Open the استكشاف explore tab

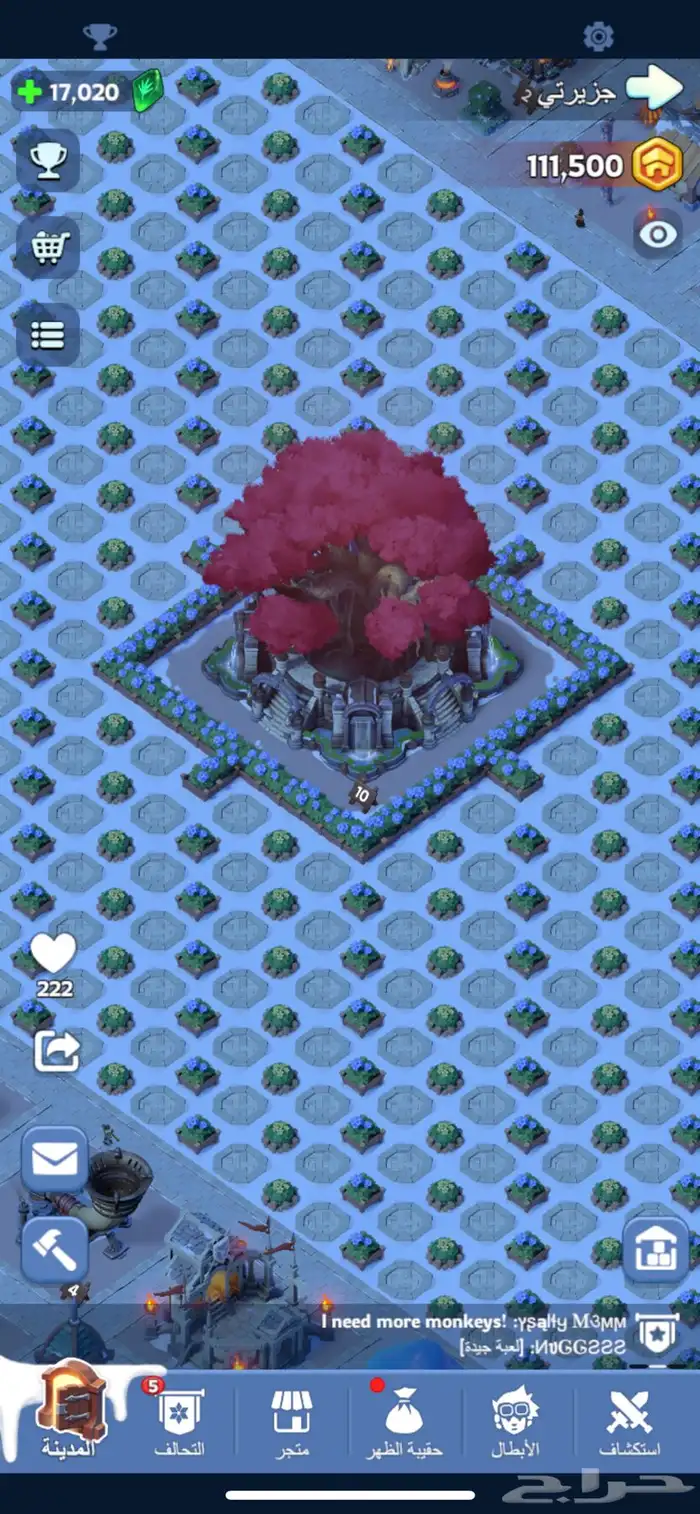[x=630, y=1418]
